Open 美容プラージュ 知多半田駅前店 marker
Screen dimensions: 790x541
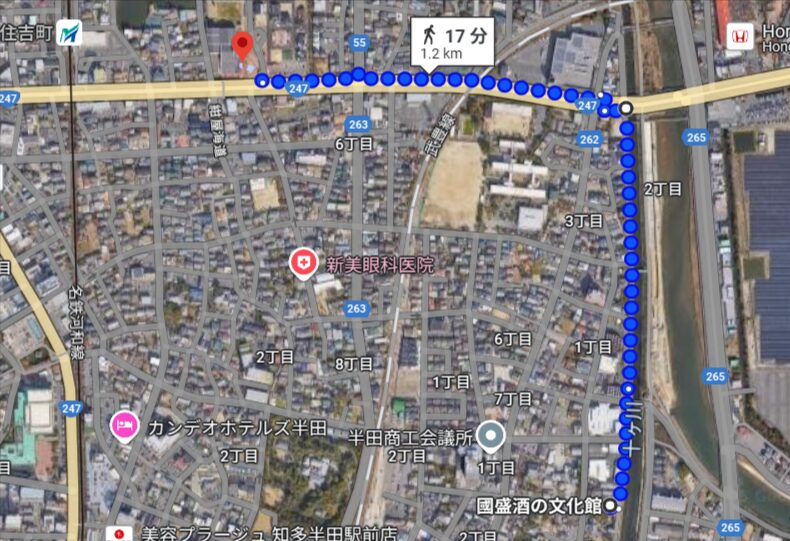click(120, 534)
